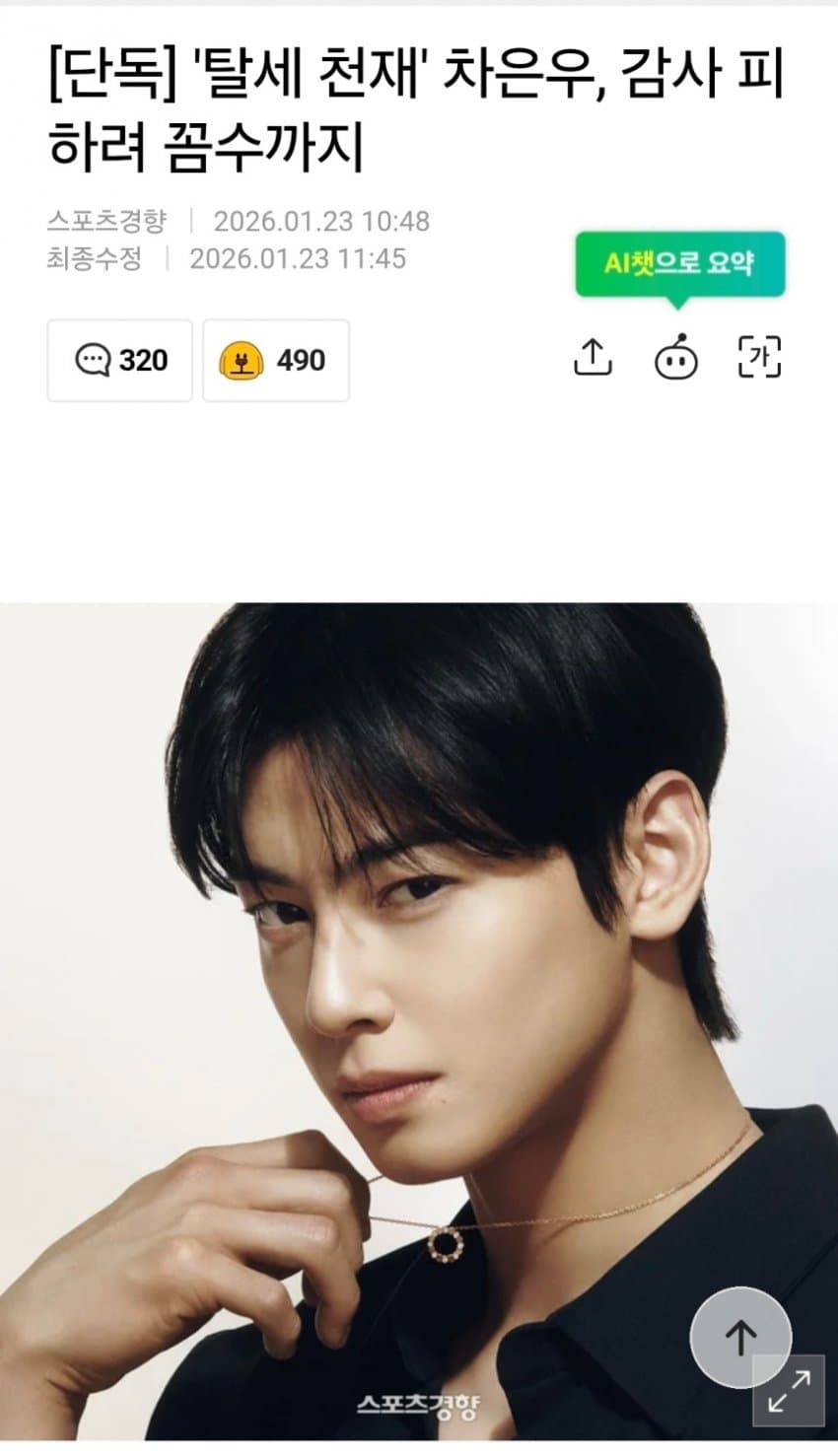Open the 320 comments

click(x=119, y=361)
